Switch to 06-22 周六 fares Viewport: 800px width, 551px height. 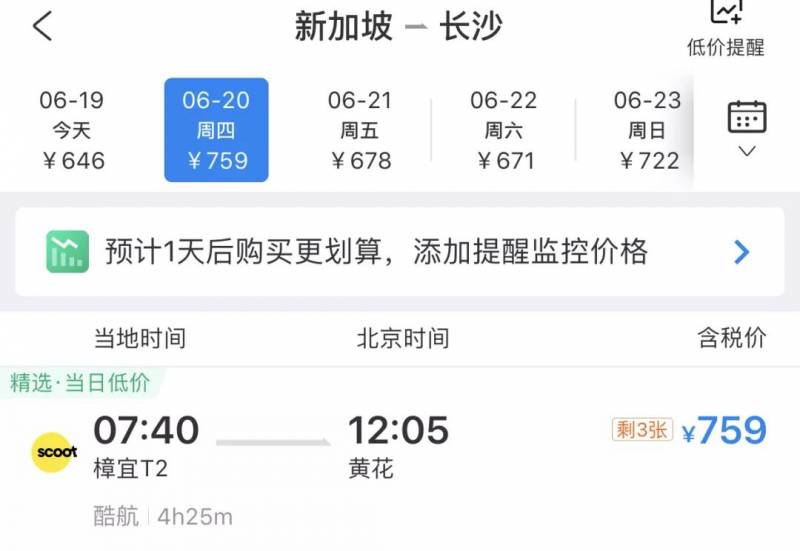pyautogui.click(x=504, y=130)
